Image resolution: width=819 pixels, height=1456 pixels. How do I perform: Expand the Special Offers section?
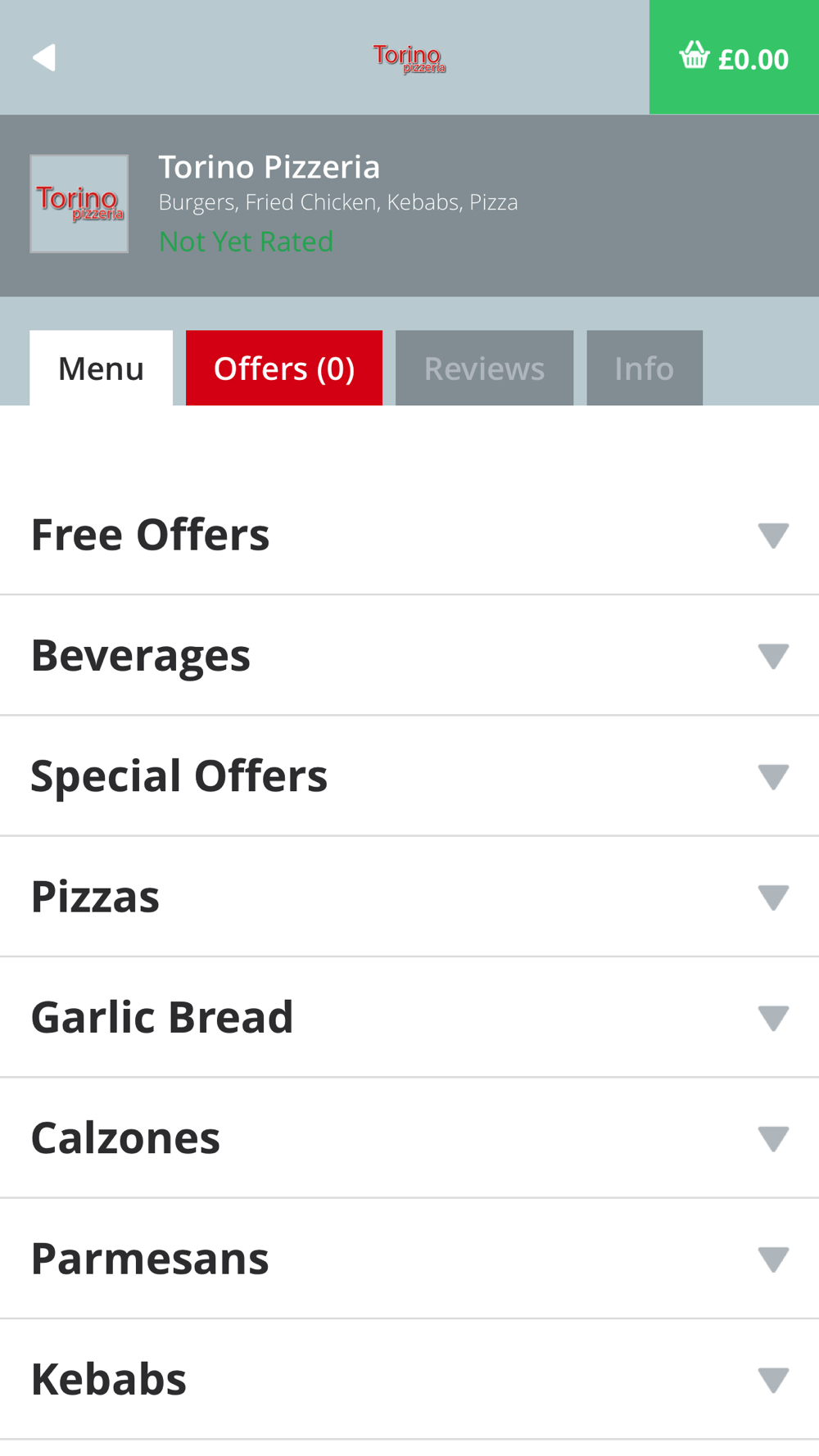409,775
